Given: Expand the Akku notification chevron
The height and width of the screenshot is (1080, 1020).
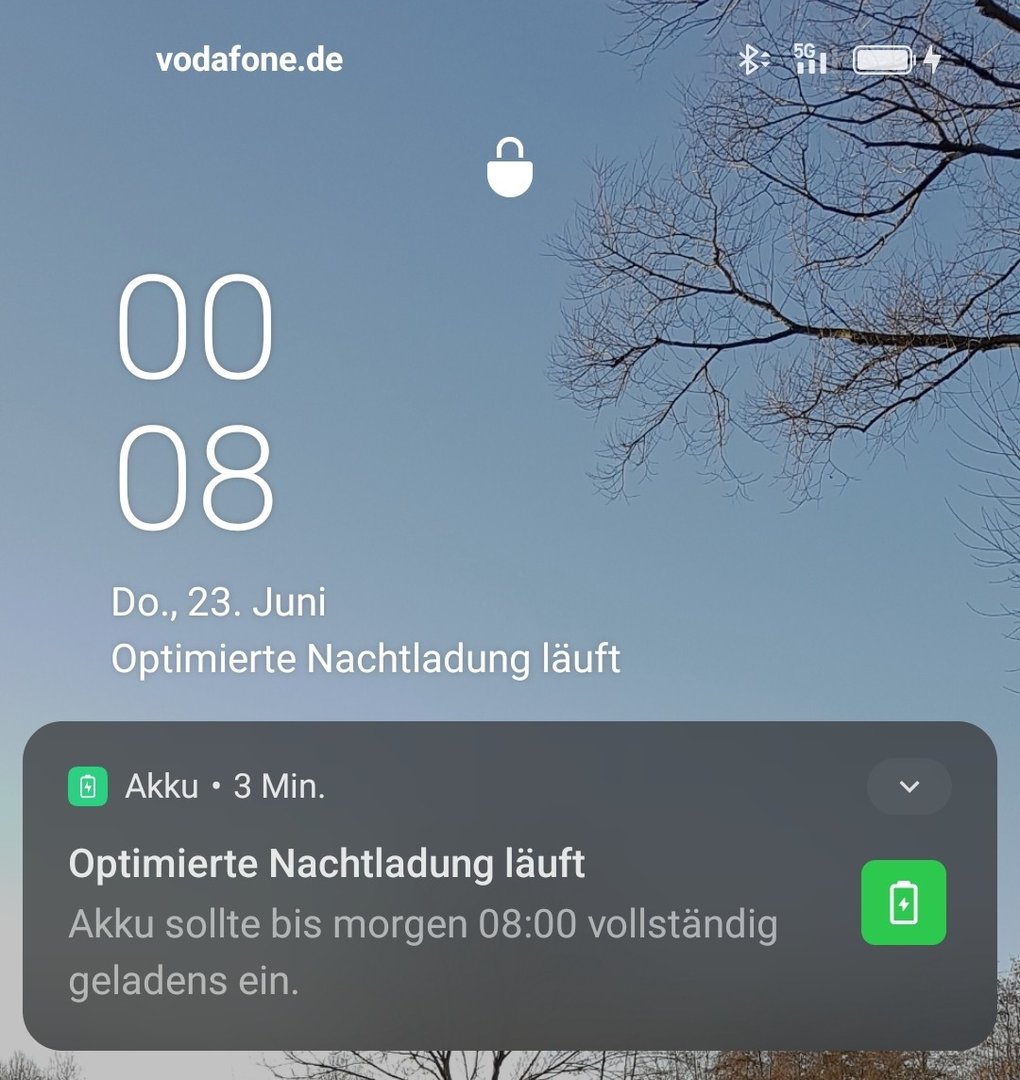Looking at the screenshot, I should (x=908, y=787).
